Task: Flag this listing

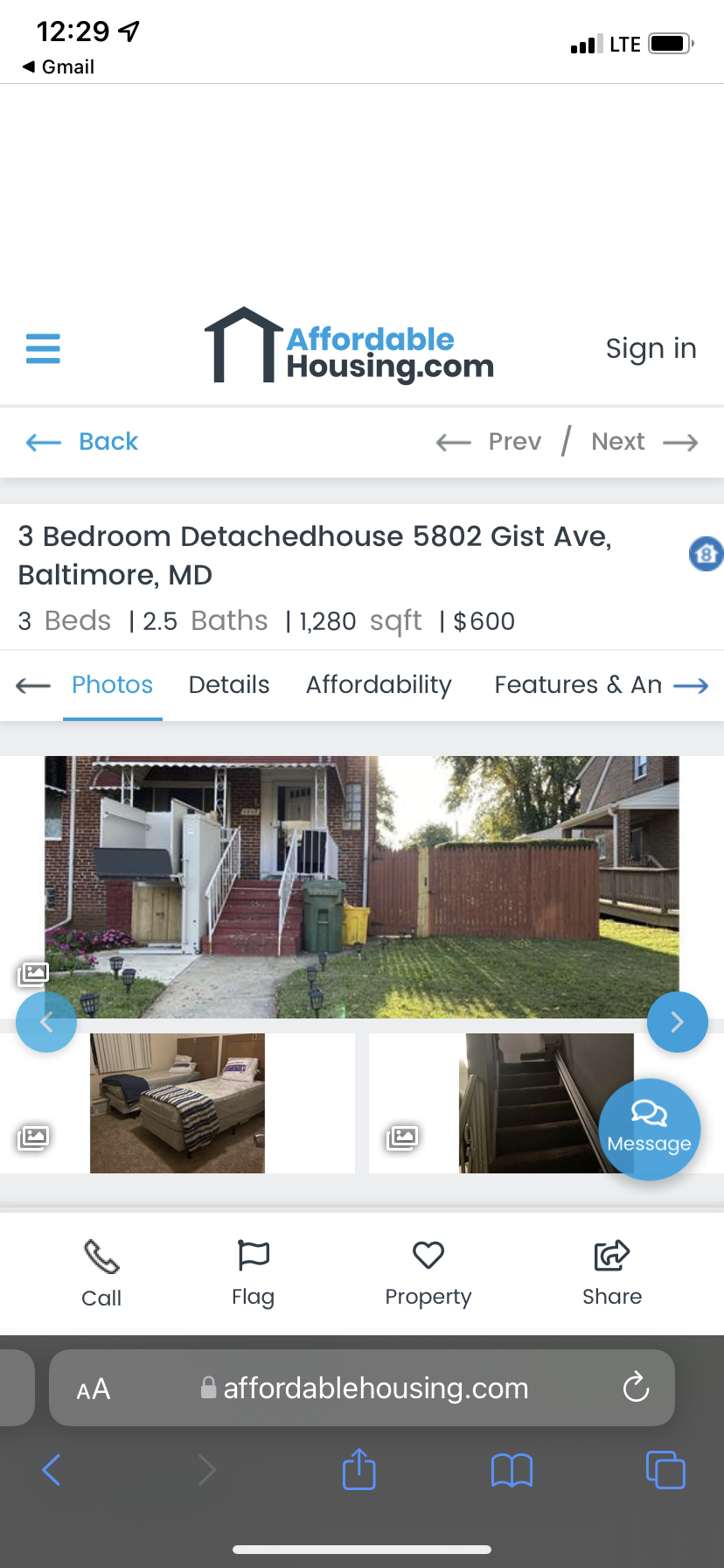Action: (x=253, y=1272)
